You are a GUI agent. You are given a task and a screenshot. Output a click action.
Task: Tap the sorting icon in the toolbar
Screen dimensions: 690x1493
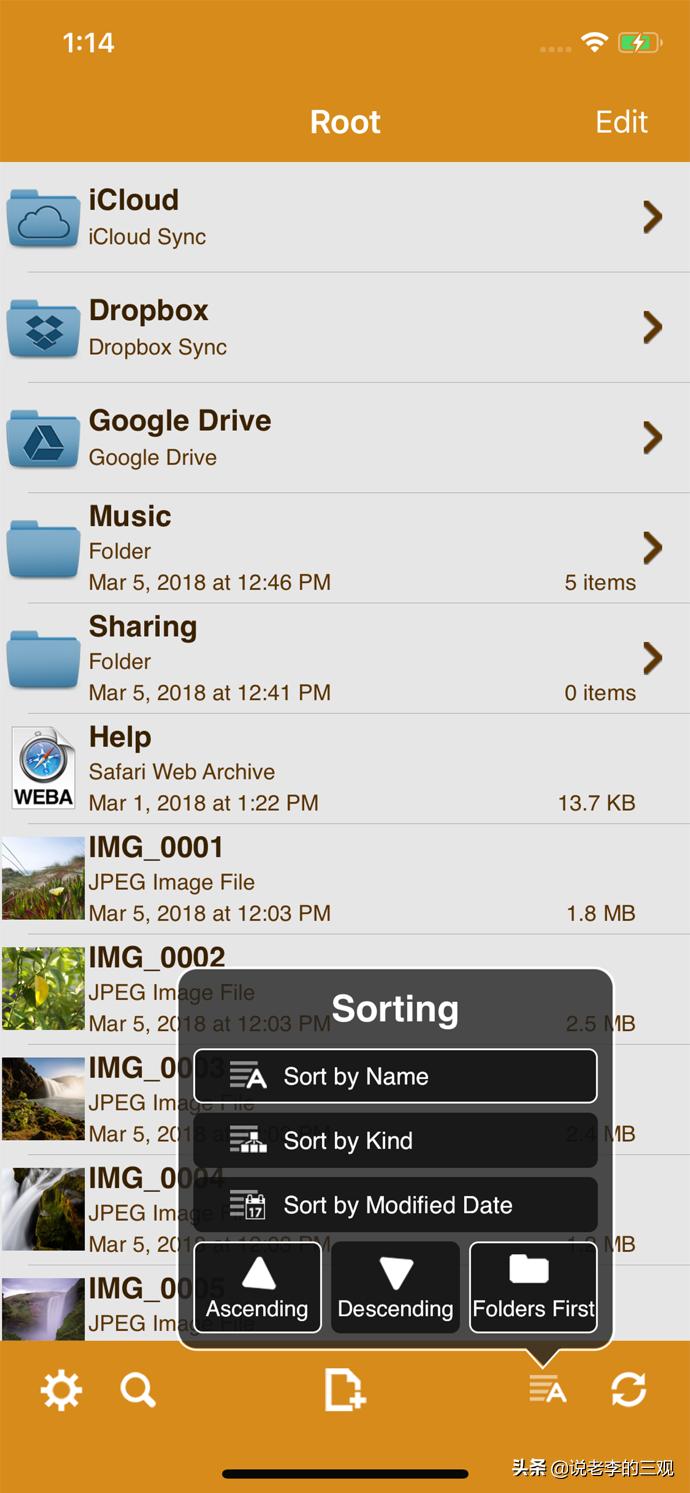548,1390
